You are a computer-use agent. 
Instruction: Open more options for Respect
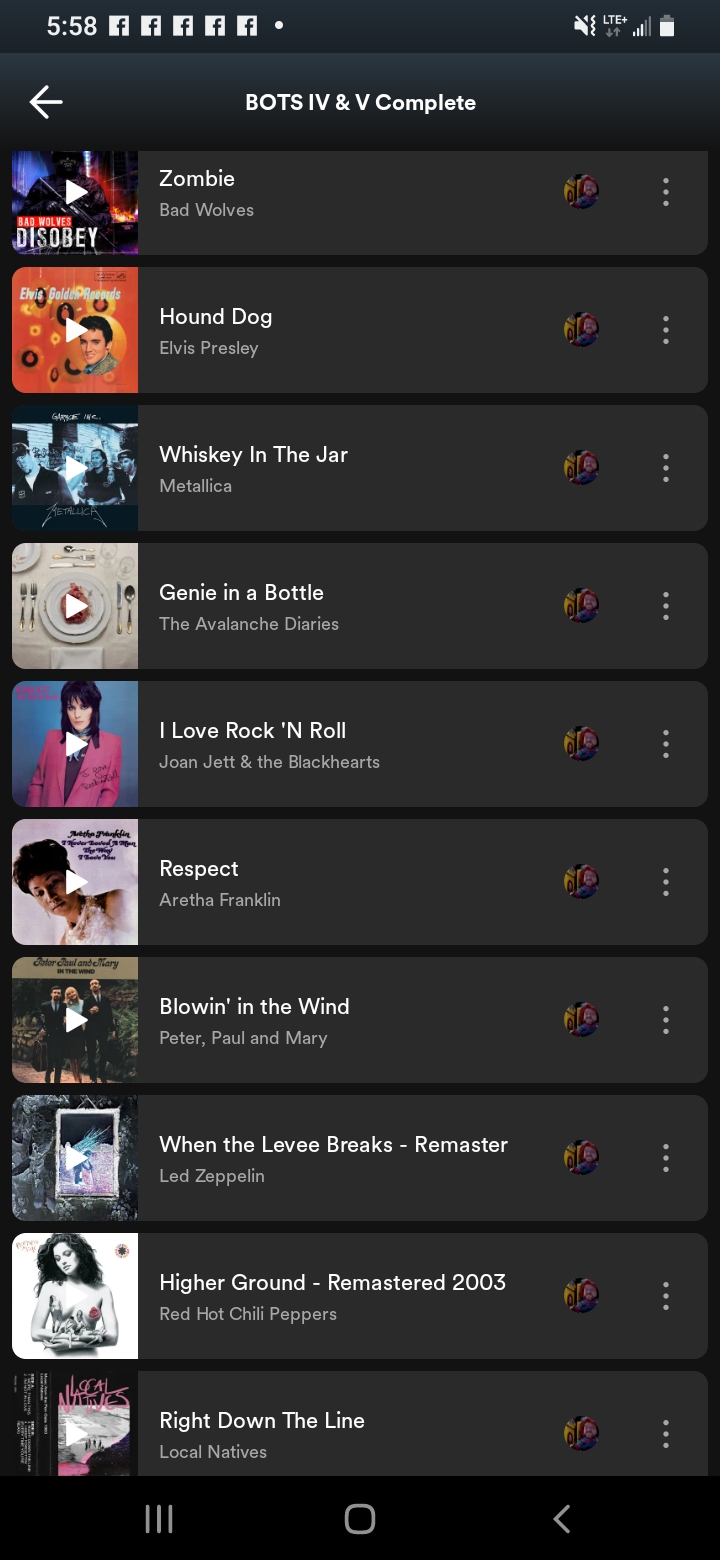tap(665, 882)
